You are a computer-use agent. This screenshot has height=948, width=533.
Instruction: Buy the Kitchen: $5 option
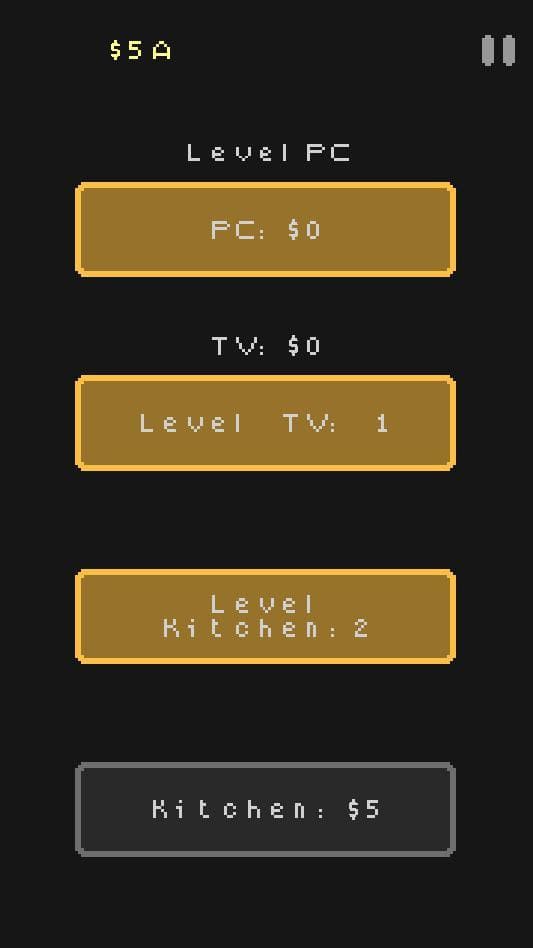click(265, 810)
